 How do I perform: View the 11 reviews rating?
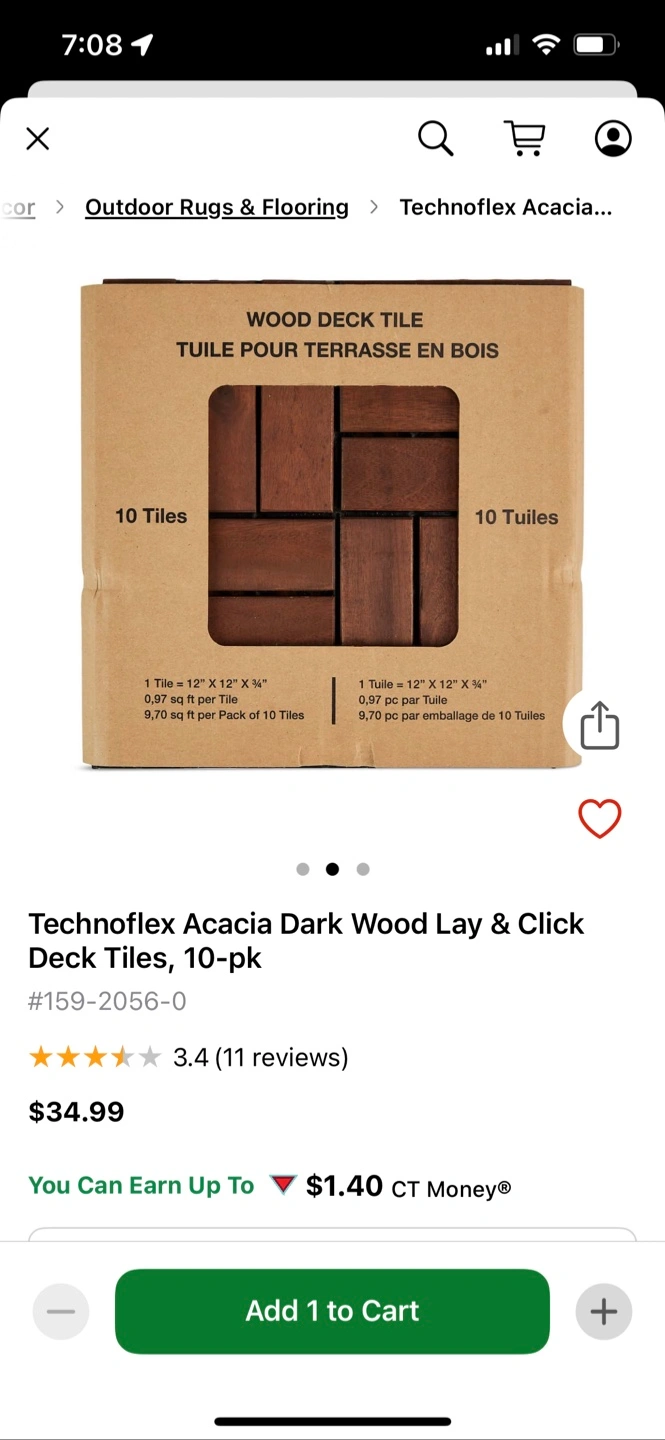point(188,1057)
